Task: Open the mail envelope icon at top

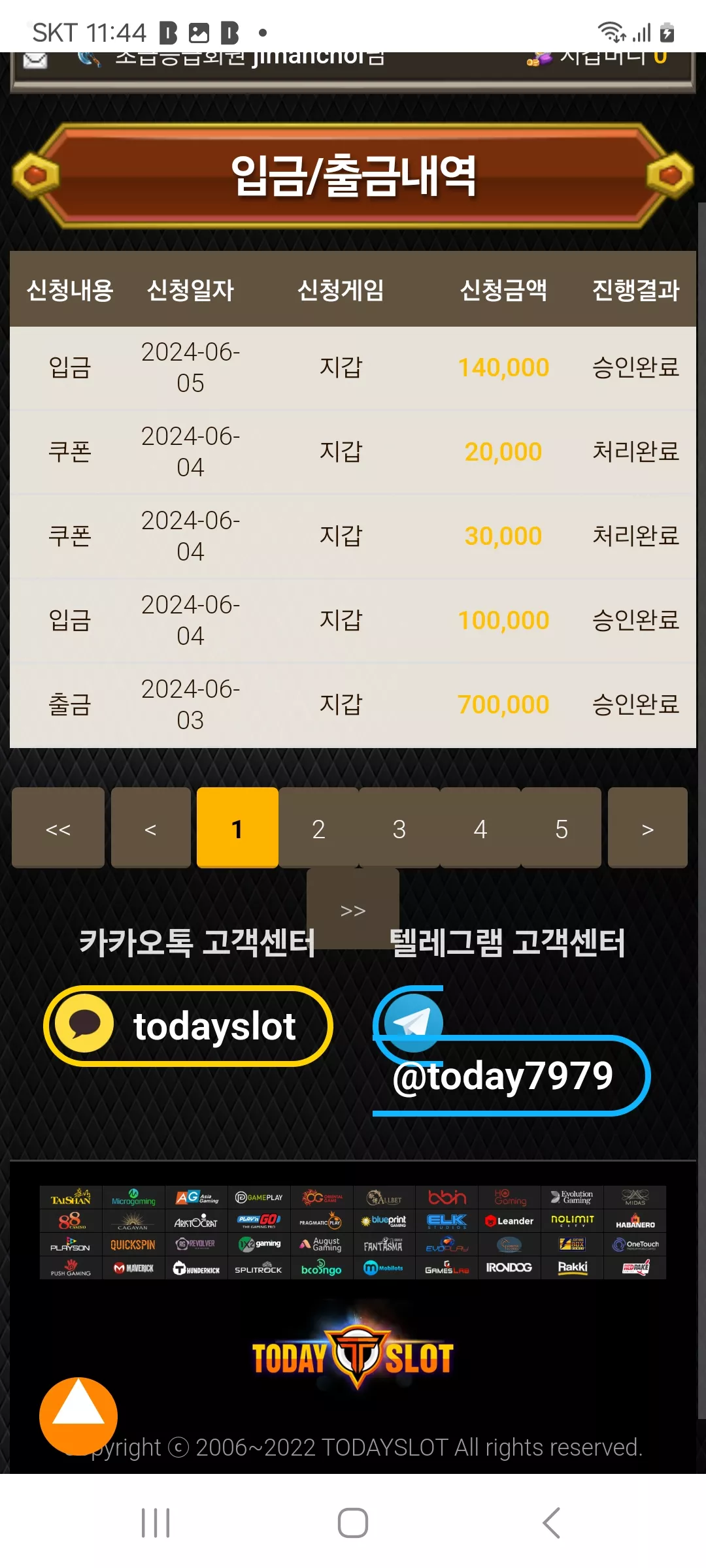Action: pos(35,60)
